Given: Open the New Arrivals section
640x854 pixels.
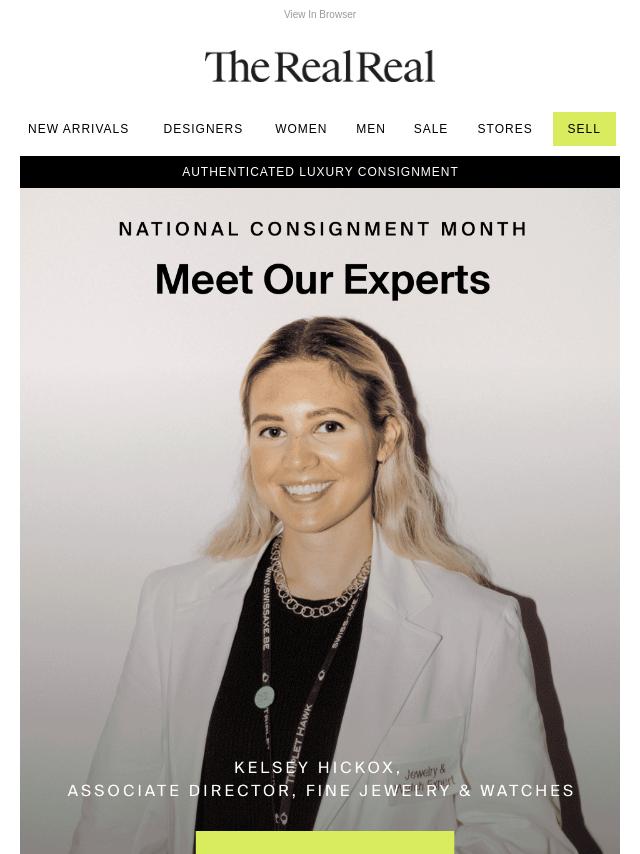Looking at the screenshot, I should (78, 129).
